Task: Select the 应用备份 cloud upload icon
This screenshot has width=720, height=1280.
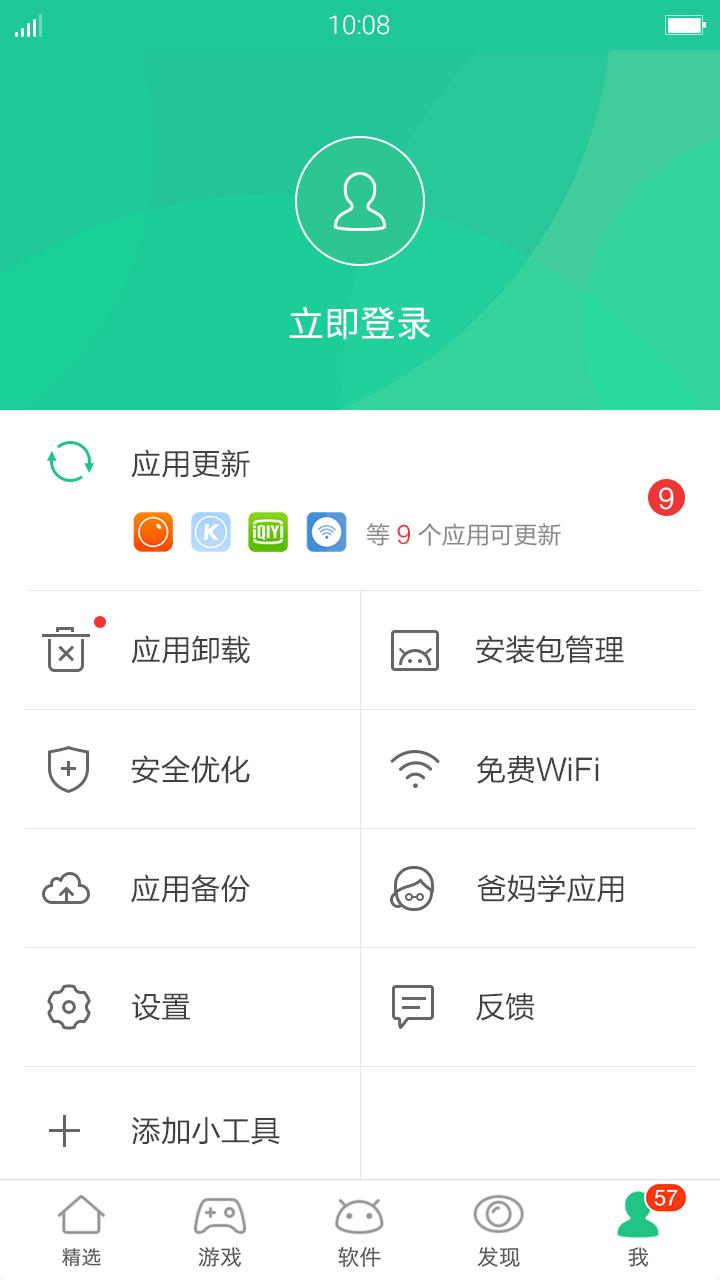Action: [x=67, y=888]
